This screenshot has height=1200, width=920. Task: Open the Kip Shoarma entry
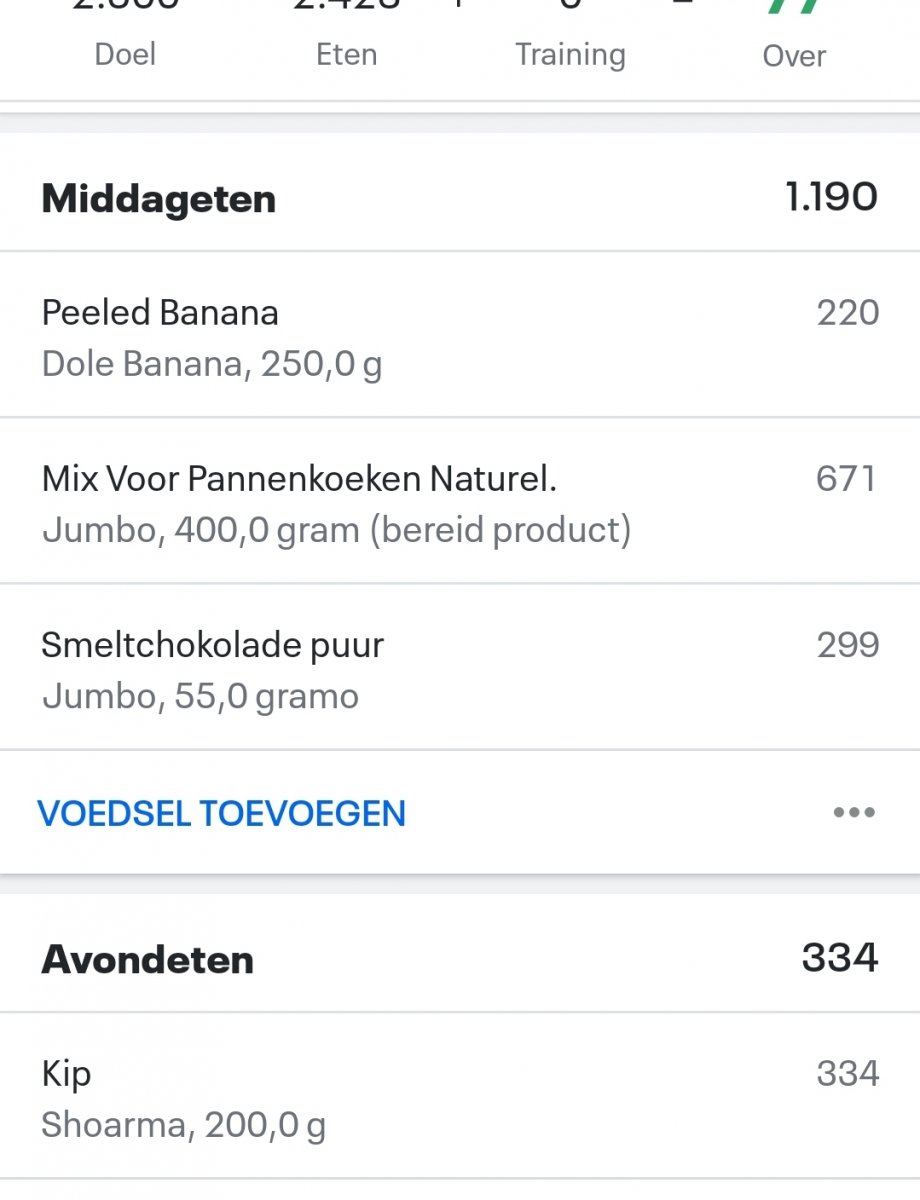pos(65,1073)
